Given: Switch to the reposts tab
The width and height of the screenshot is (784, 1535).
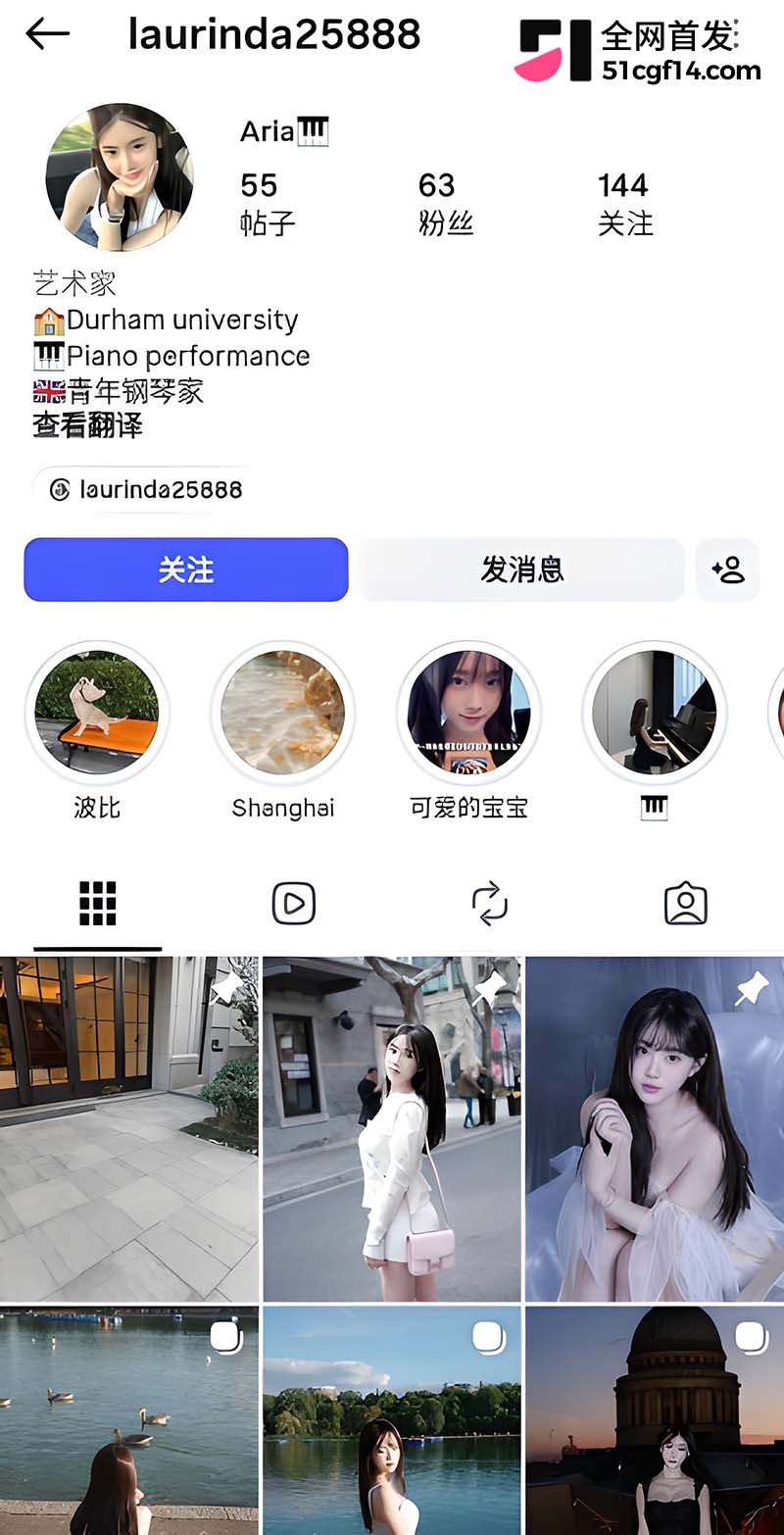Looking at the screenshot, I should coord(490,903).
